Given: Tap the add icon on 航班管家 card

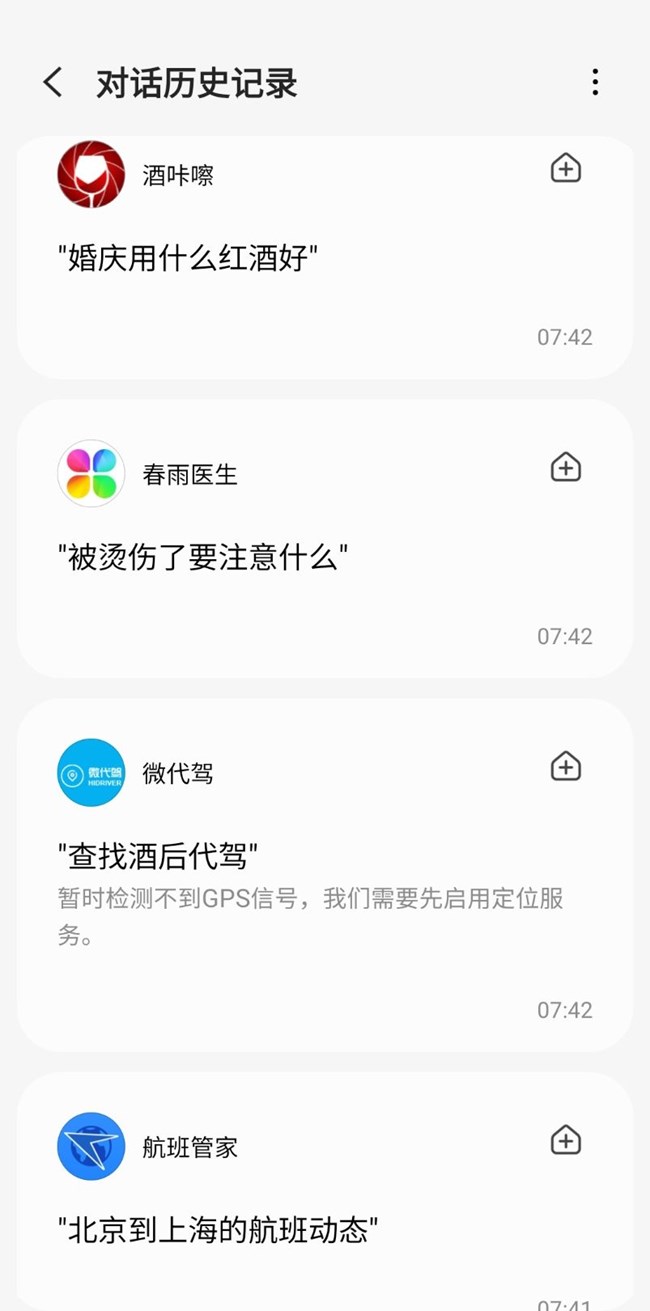Looking at the screenshot, I should pyautogui.click(x=566, y=1140).
